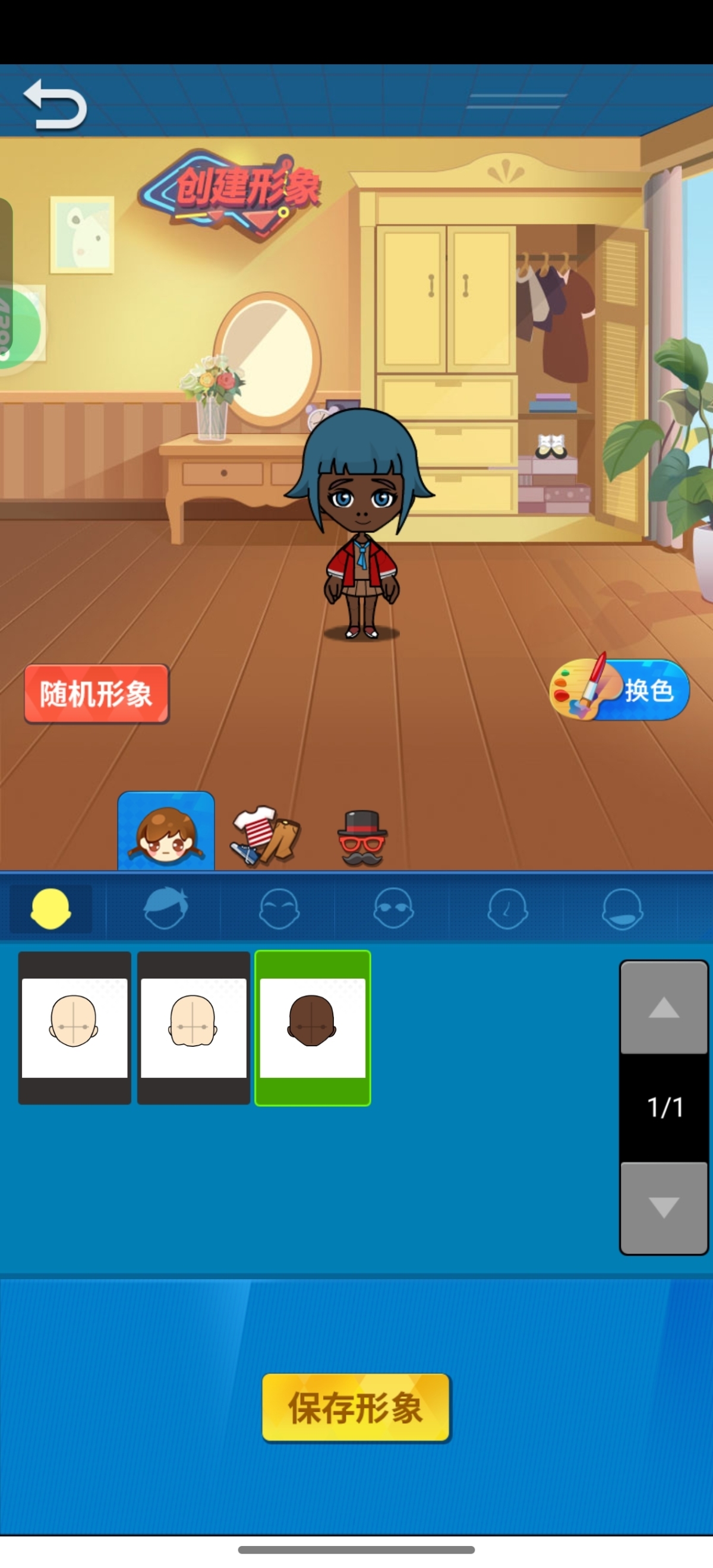Save the avatar with 保存形象
The image size is (713, 1568).
coord(356,1408)
